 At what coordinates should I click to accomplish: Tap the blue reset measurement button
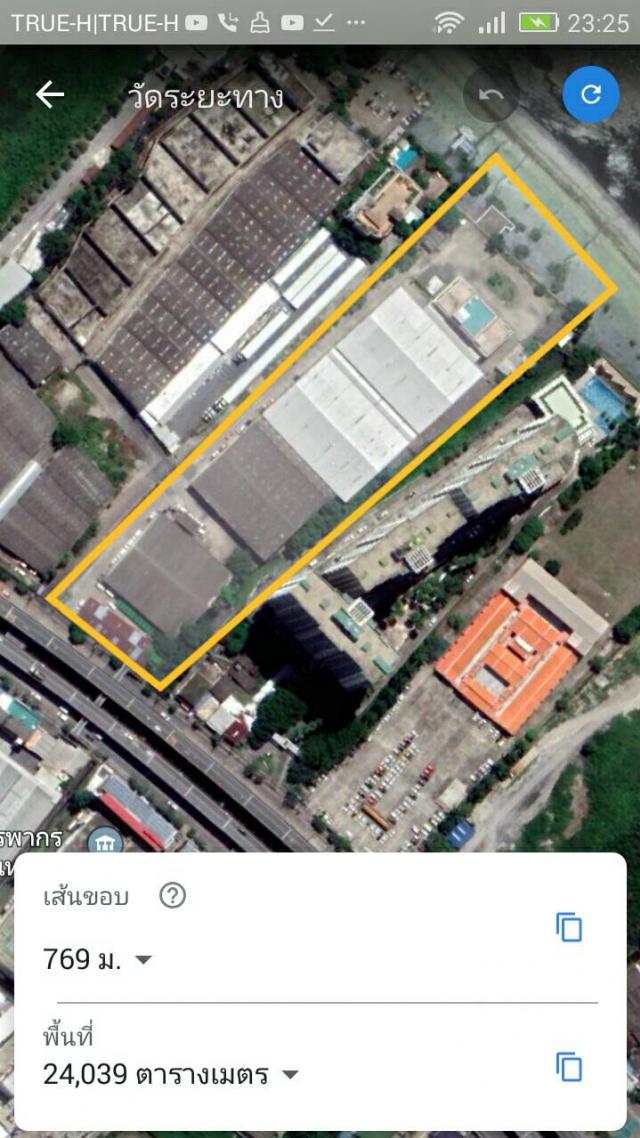pos(591,94)
